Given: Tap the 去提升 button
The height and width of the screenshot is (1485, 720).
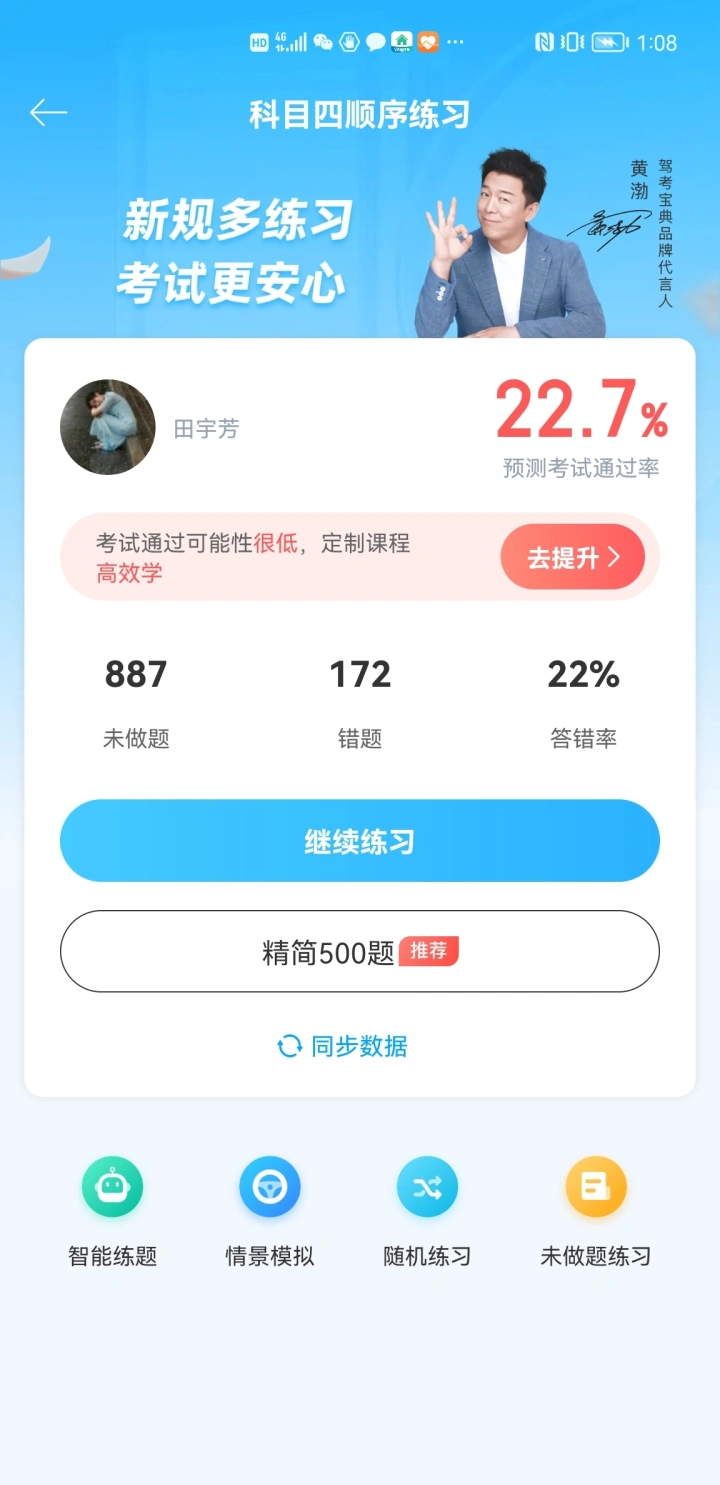Looking at the screenshot, I should [x=572, y=557].
